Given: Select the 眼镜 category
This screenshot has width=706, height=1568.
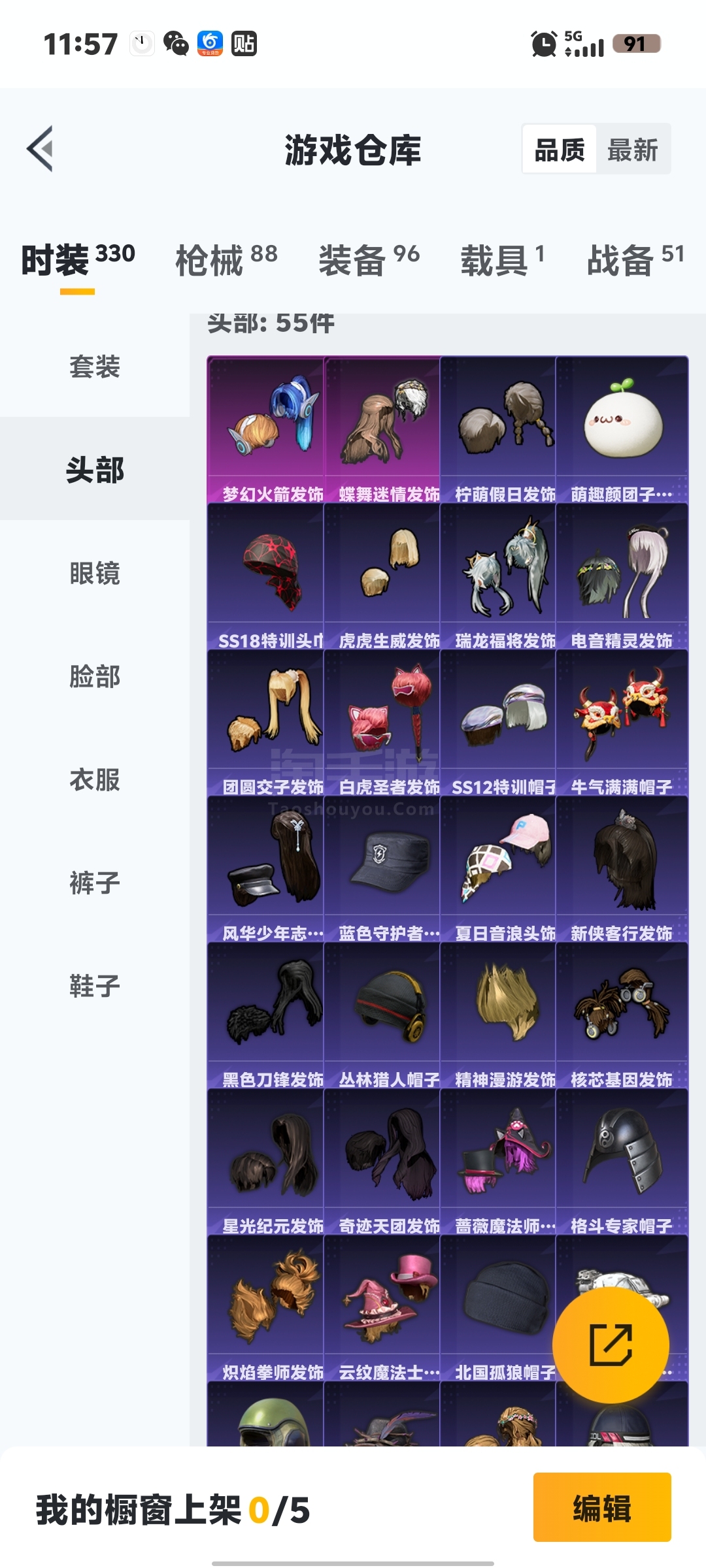Looking at the screenshot, I should 95,573.
